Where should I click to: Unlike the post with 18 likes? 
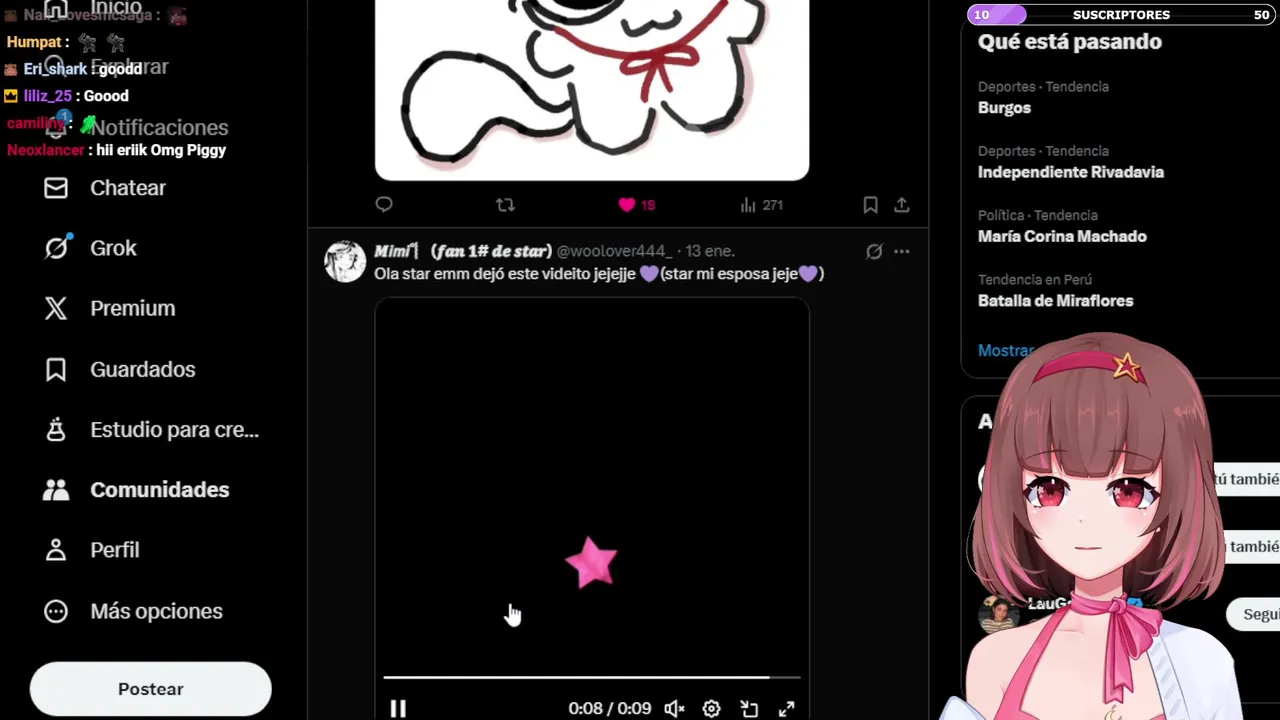[x=627, y=205]
